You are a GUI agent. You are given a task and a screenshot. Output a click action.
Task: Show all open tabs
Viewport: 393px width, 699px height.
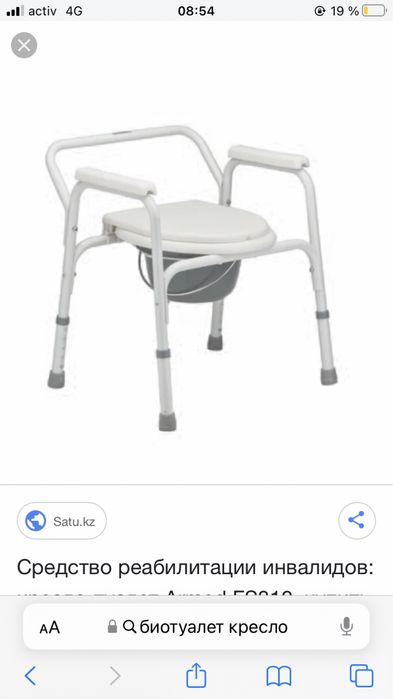point(361,676)
